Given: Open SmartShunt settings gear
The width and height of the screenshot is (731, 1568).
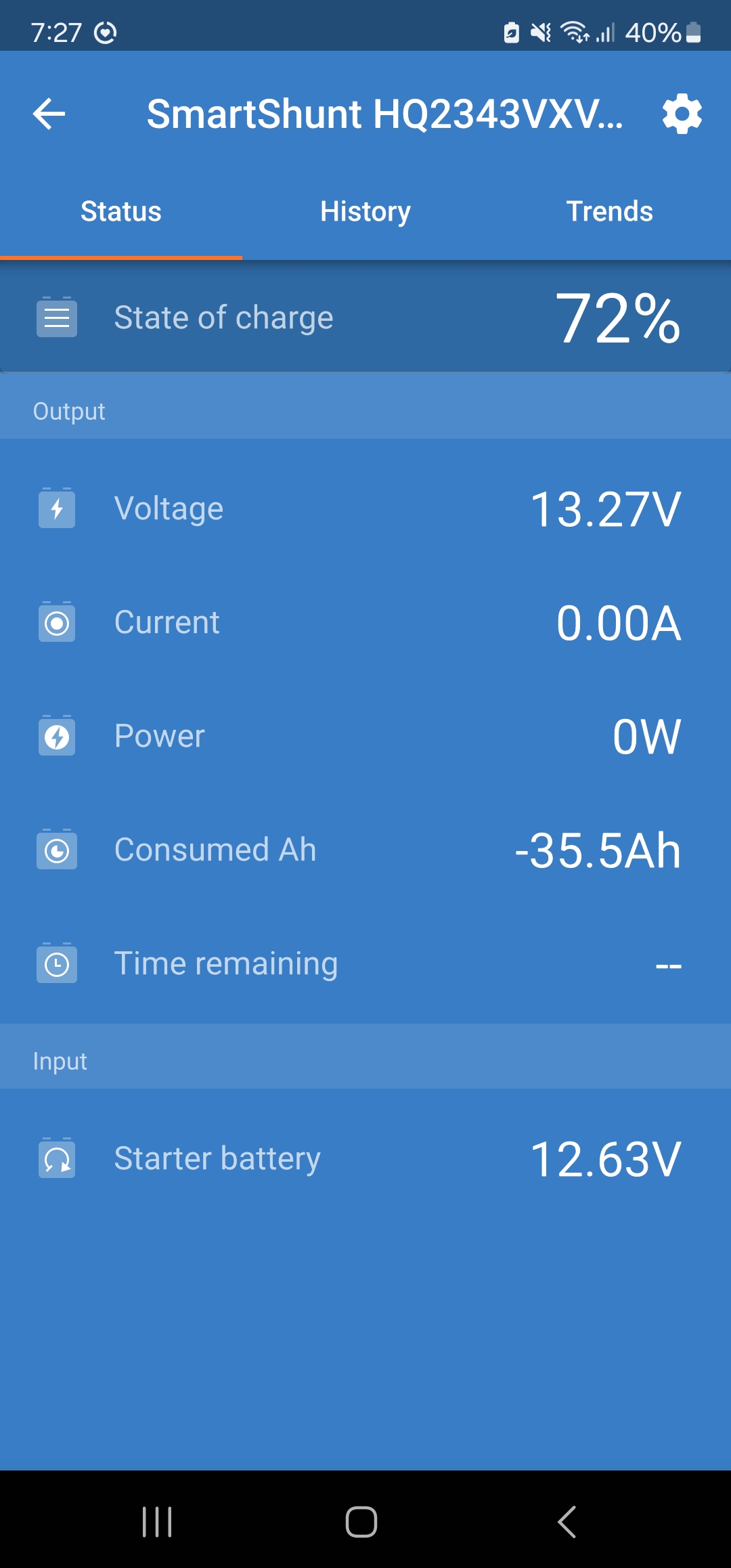Looking at the screenshot, I should coord(682,114).
